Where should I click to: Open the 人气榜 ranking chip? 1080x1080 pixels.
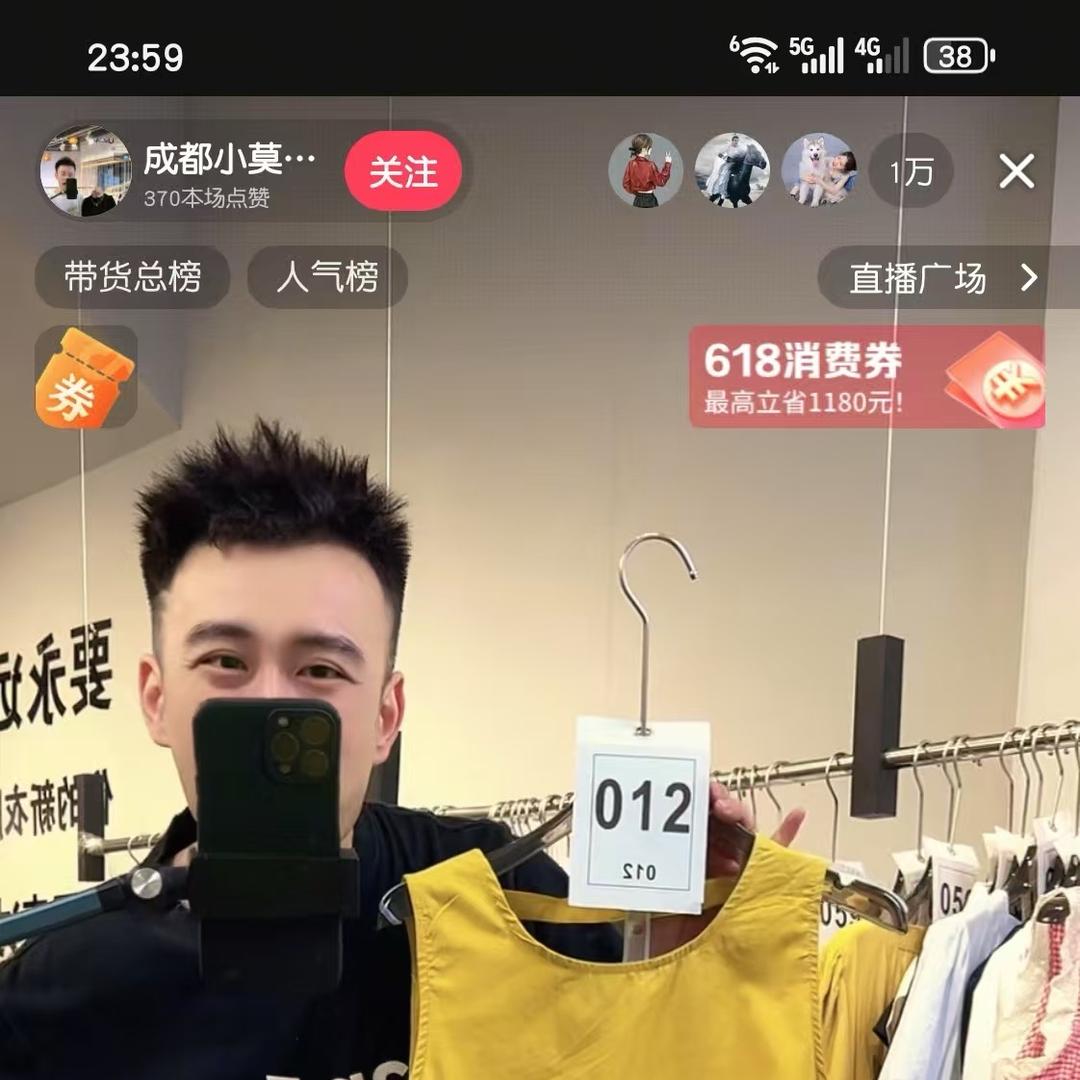(x=327, y=277)
